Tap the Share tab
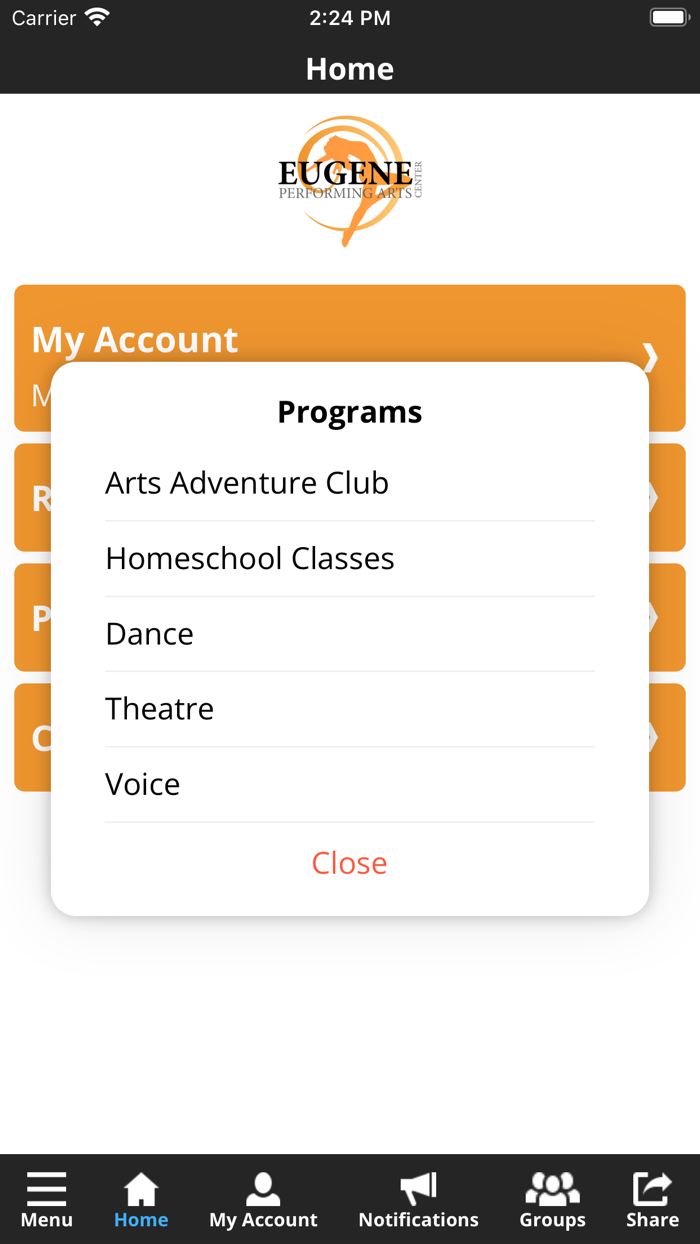 point(652,1200)
